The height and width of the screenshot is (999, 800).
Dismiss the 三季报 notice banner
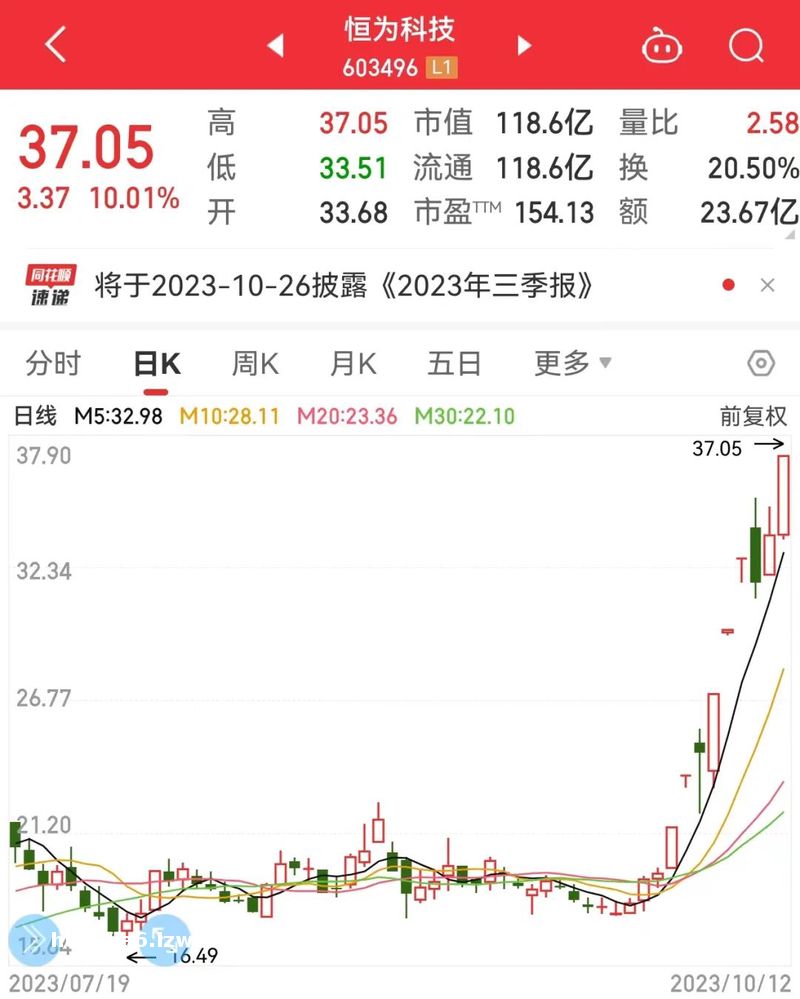click(x=767, y=286)
